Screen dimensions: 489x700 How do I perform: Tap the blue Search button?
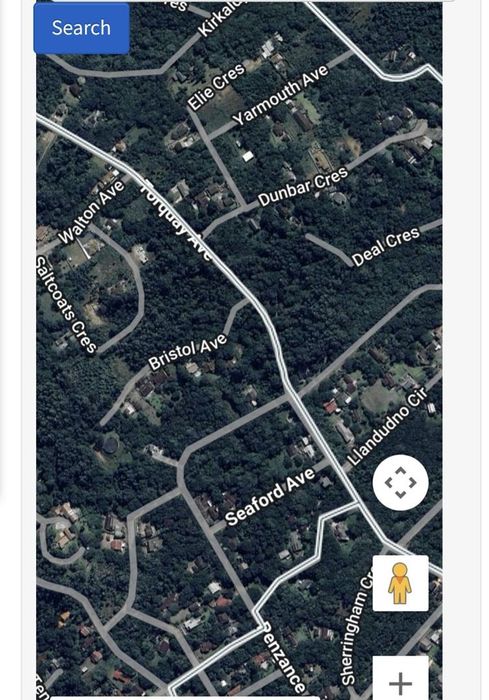81,28
